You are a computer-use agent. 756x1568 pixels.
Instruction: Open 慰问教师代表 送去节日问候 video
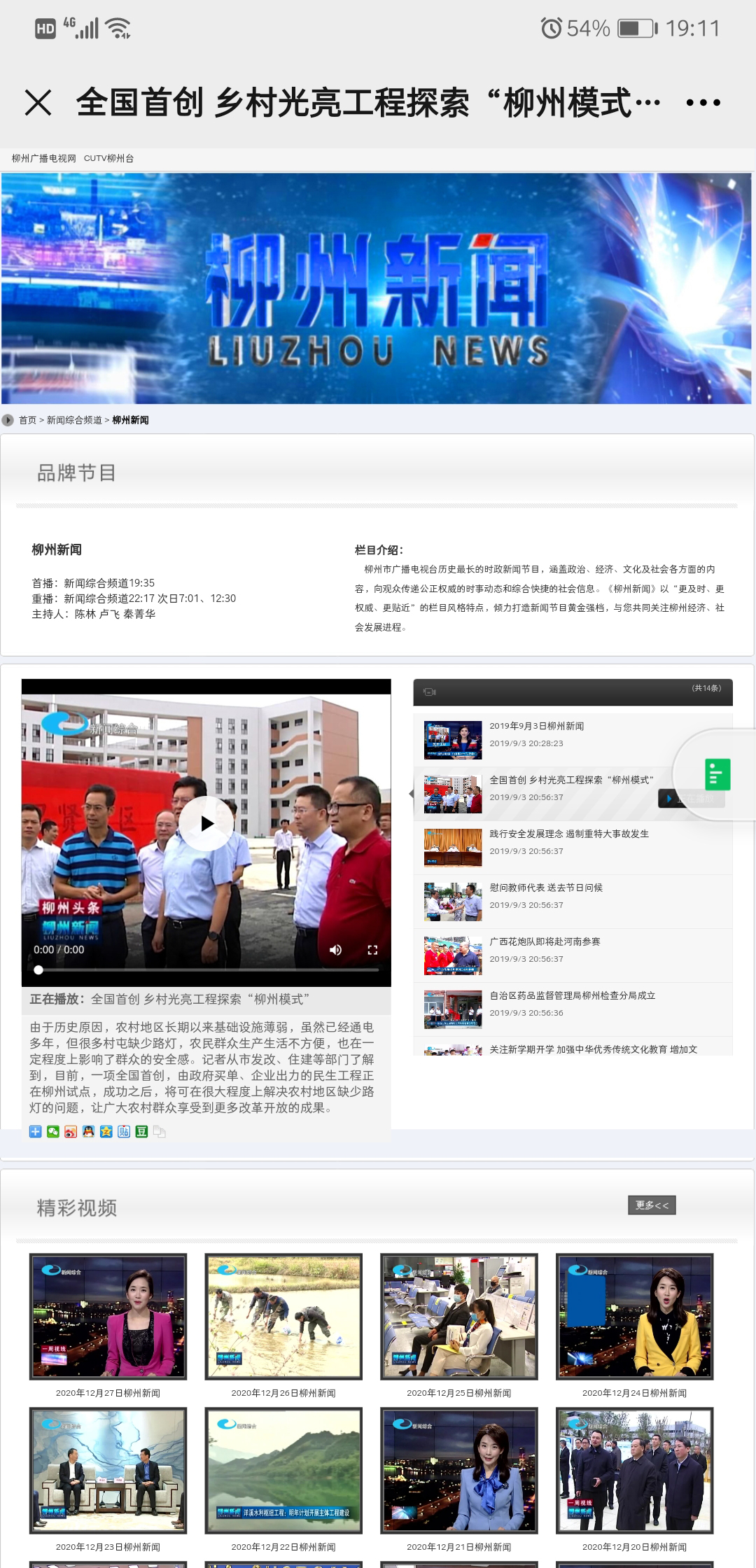(545, 888)
